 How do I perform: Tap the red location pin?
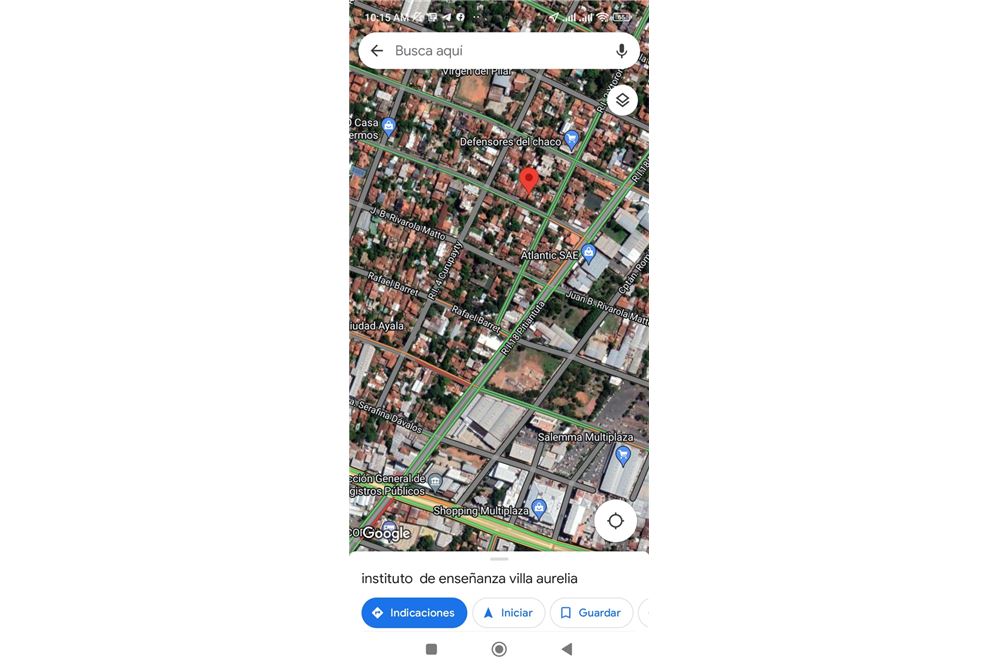[529, 180]
